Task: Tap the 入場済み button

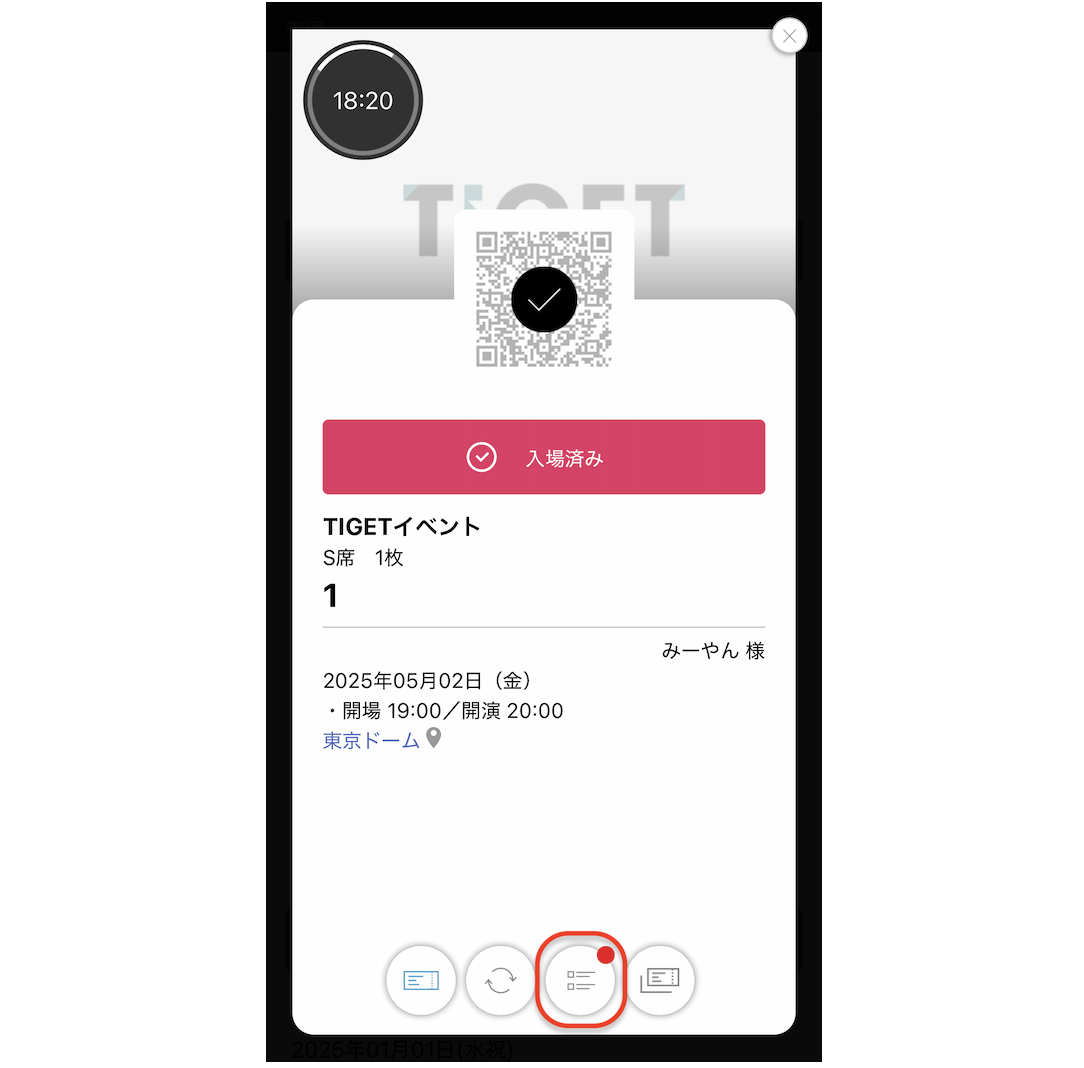Action: 543,457
